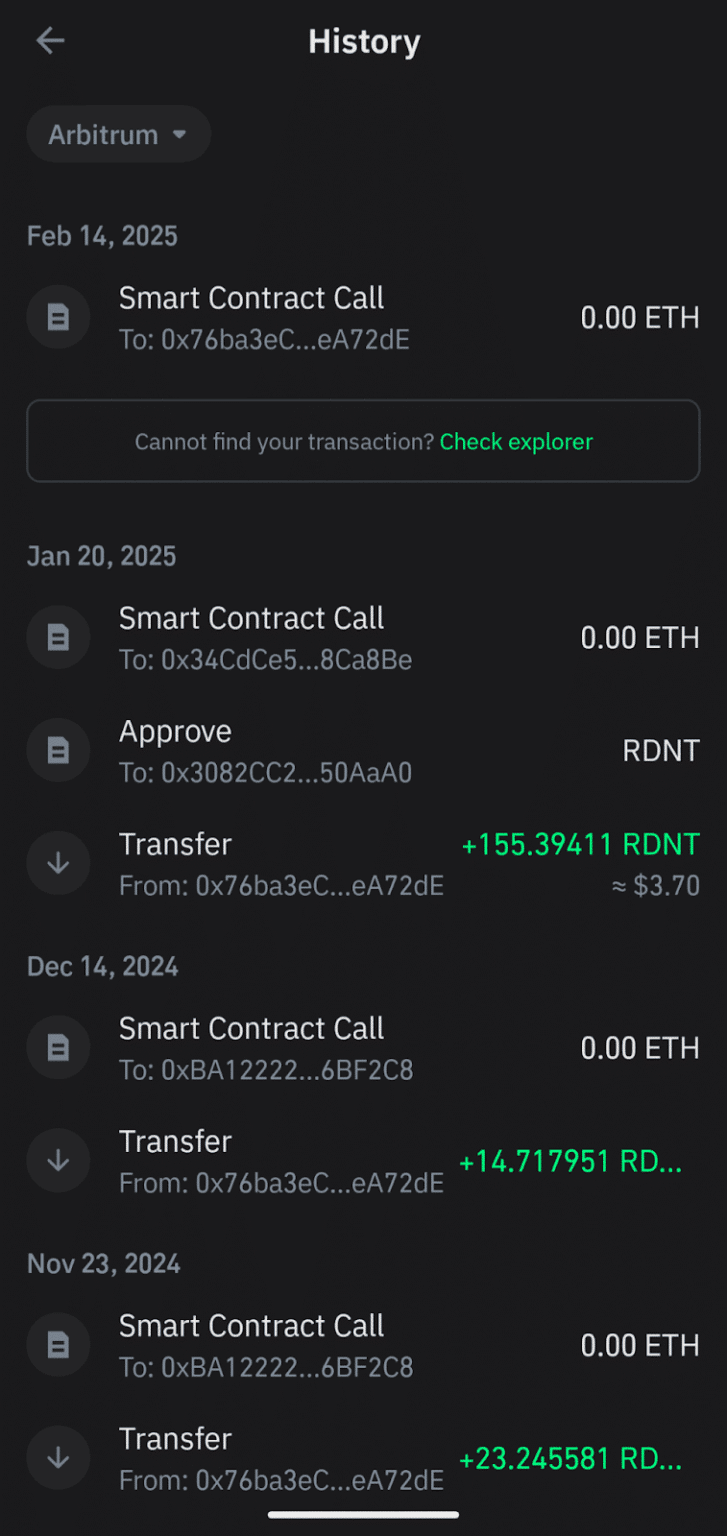Expand the network selector chevron
Image resolution: width=727 pixels, height=1536 pixels.
coord(181,133)
